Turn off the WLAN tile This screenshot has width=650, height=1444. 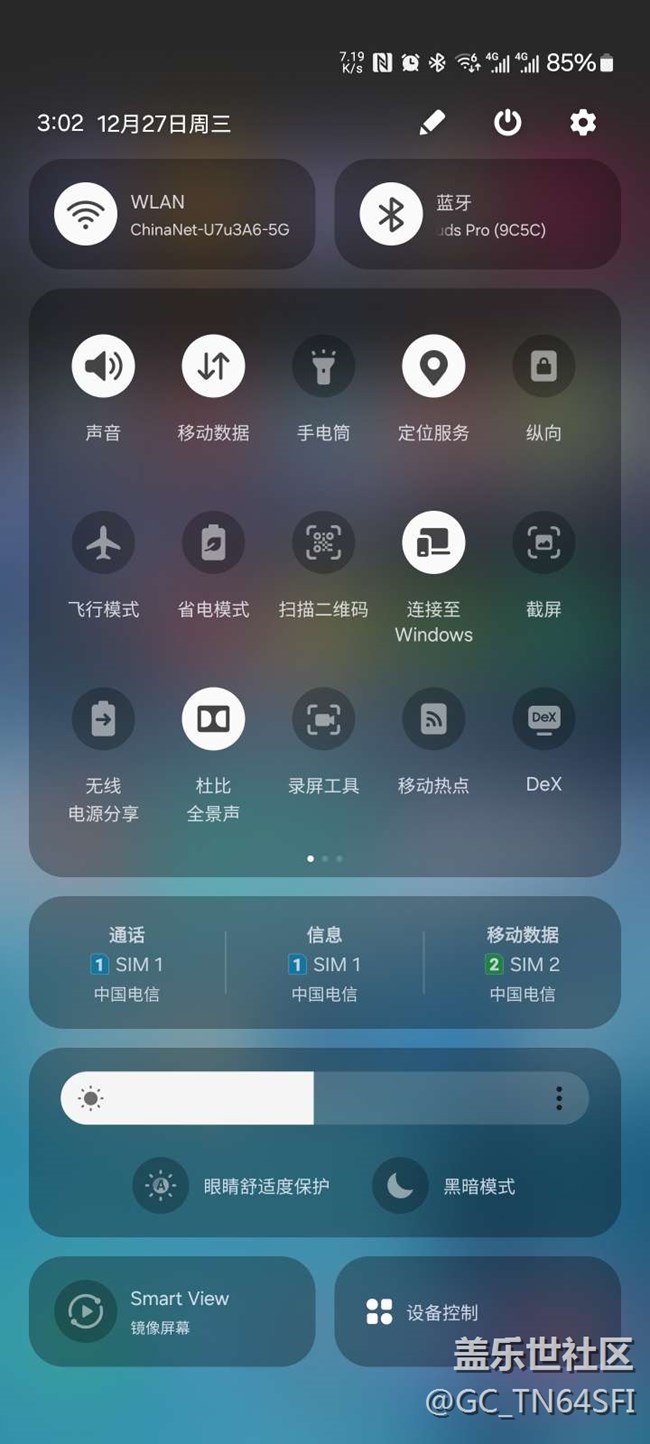(x=86, y=214)
